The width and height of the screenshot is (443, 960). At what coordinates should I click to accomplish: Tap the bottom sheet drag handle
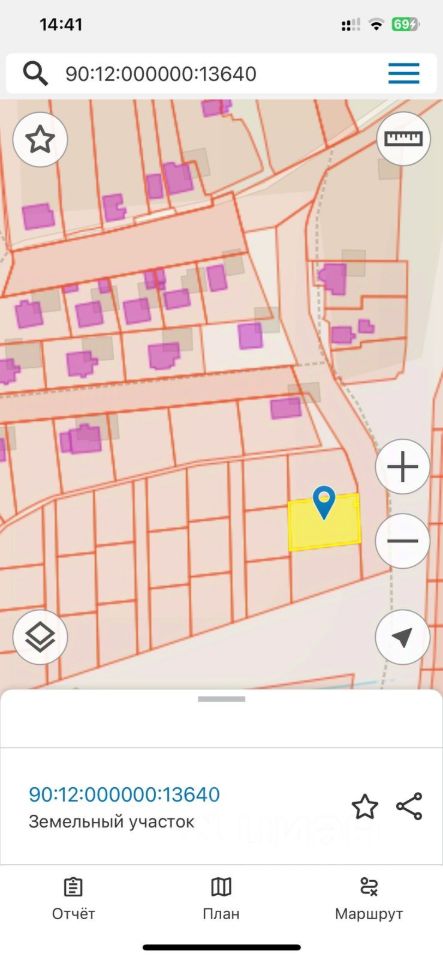point(222,699)
